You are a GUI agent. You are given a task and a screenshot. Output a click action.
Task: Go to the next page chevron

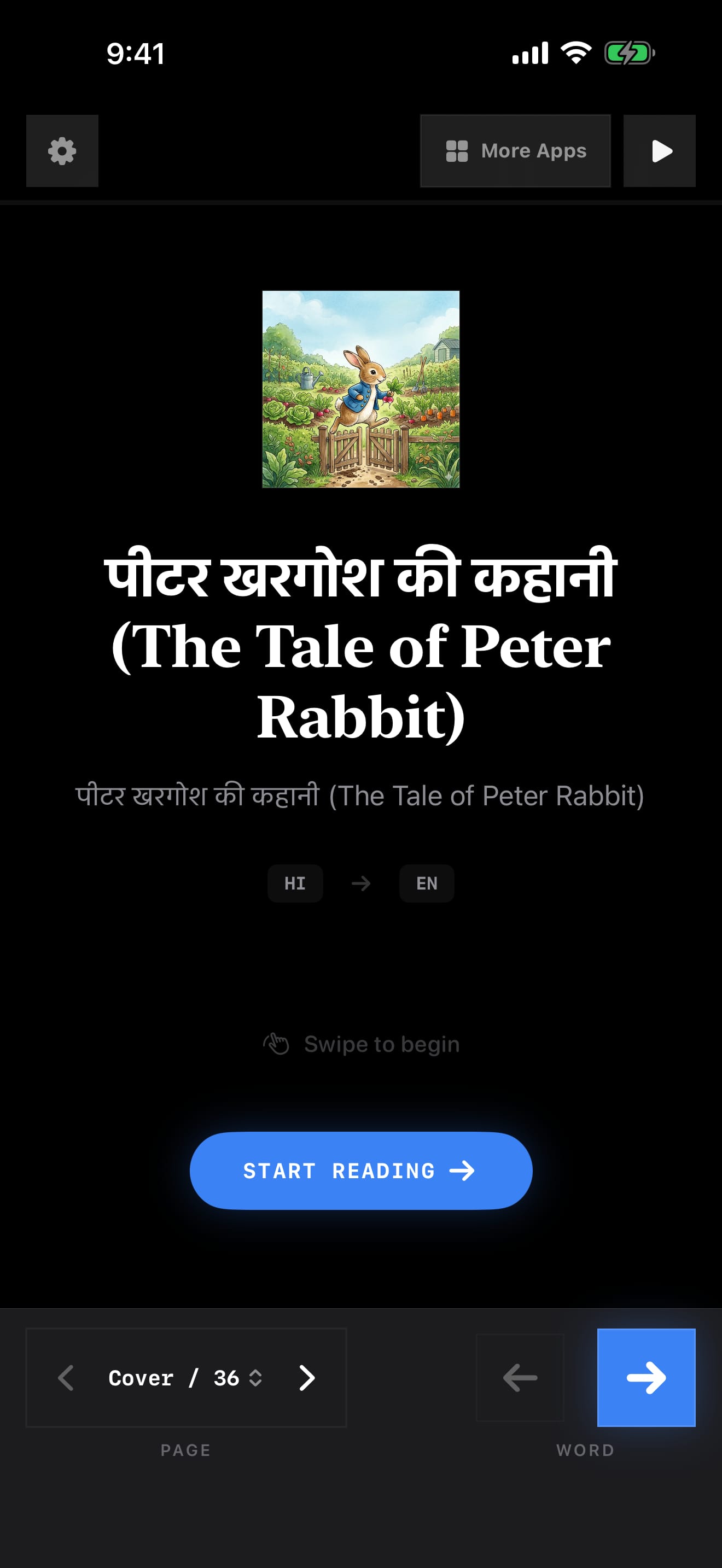[x=307, y=1378]
